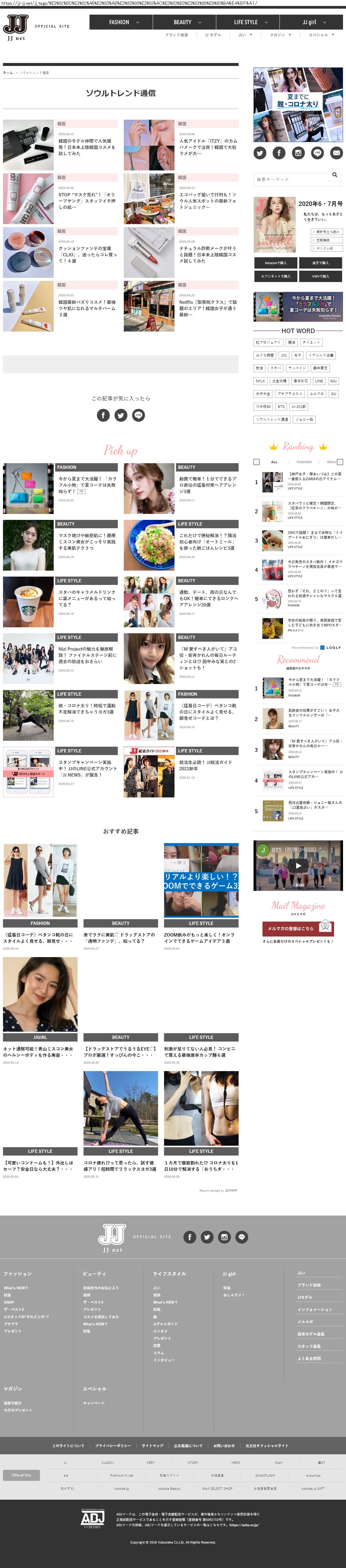This screenshot has width=346, height=1568.
Task: Open the LIFE STYLE menu
Action: pos(250,22)
